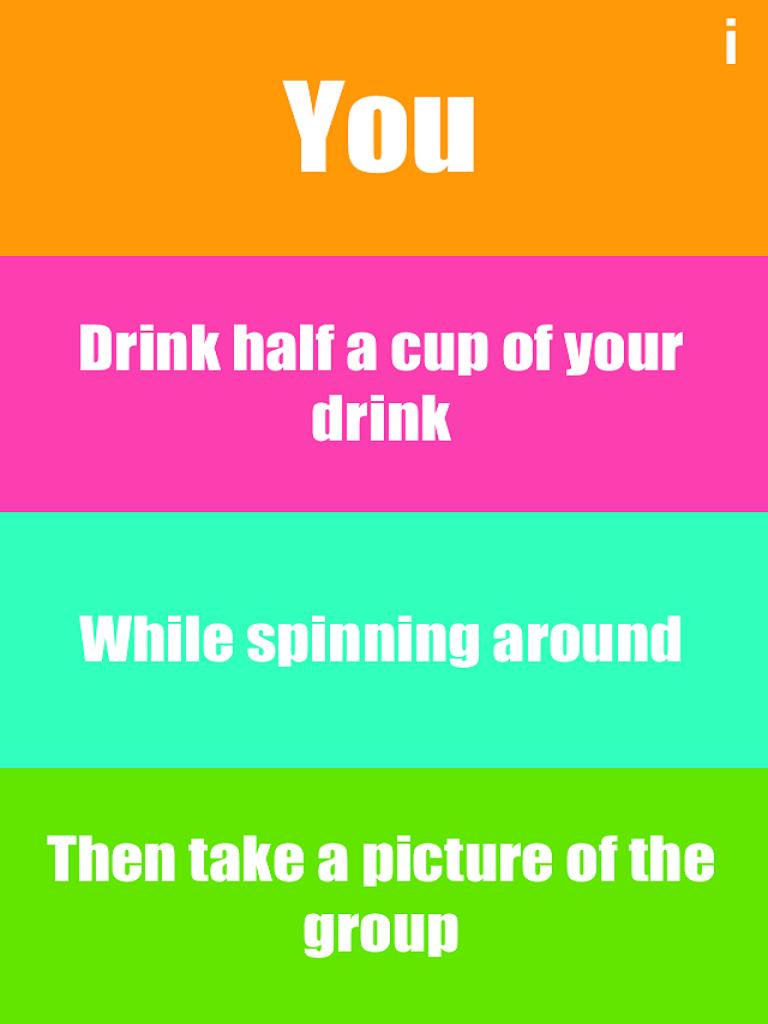Tap the pink "Drink half a cup" panel
This screenshot has width=768, height=1024.
(x=382, y=384)
